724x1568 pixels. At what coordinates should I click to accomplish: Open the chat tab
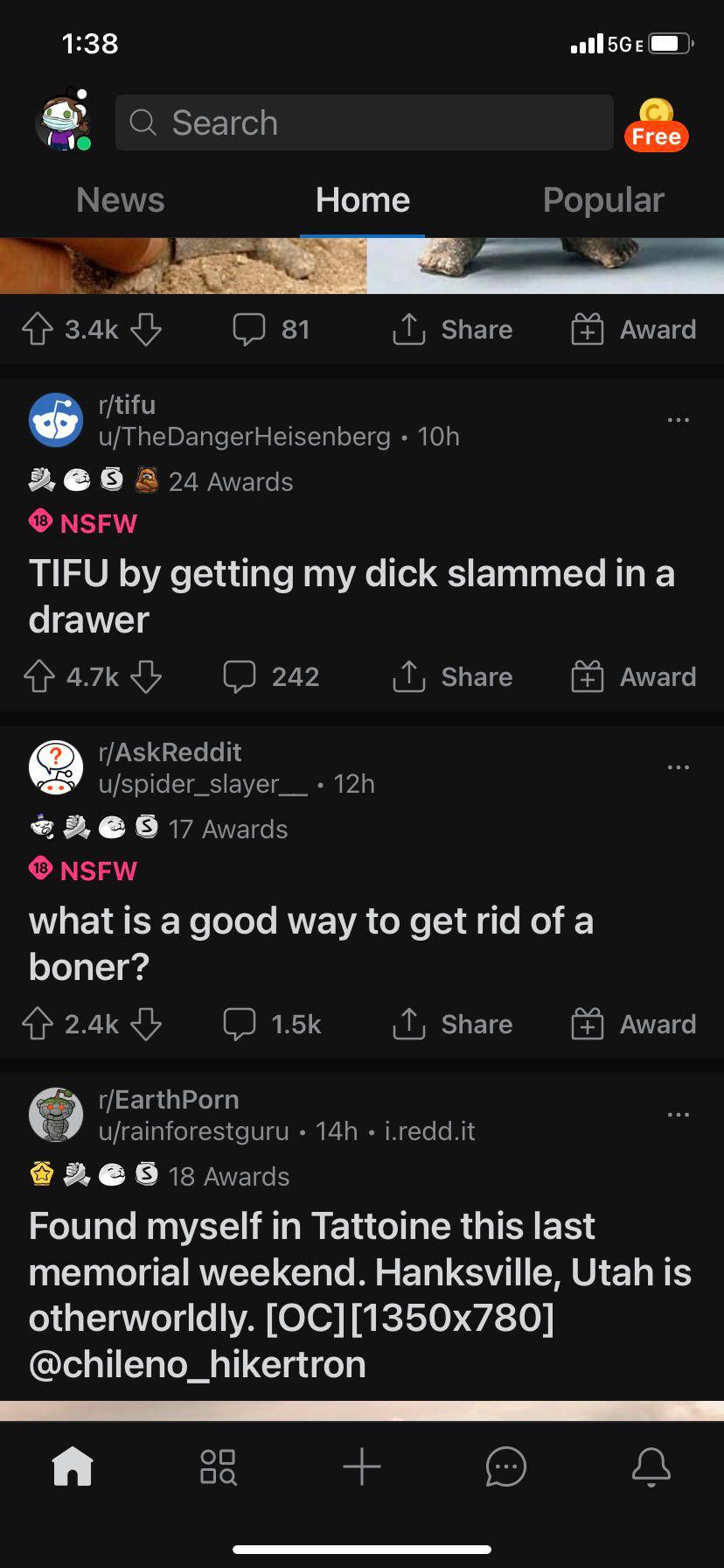505,1466
